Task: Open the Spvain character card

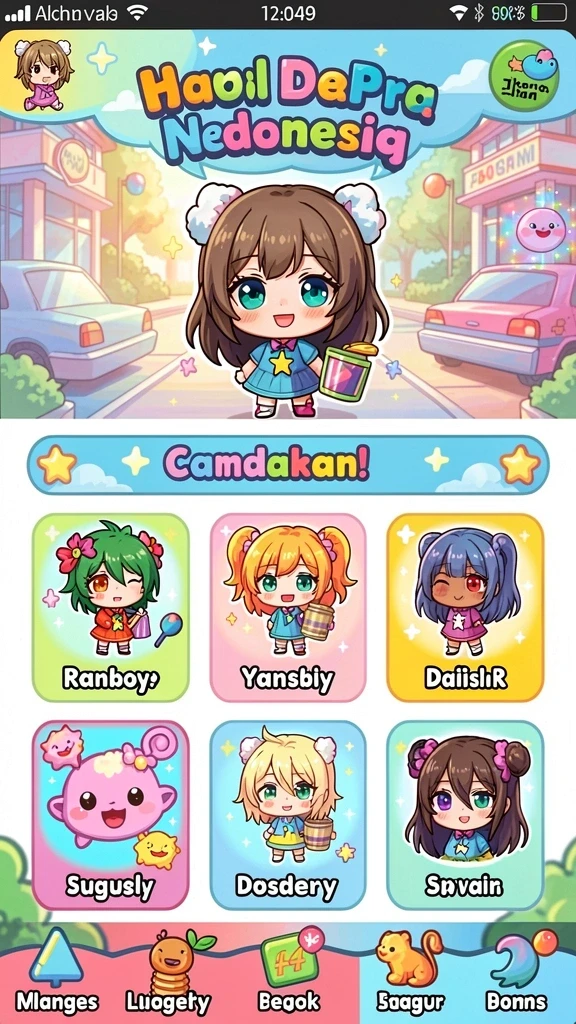Action: point(465,815)
